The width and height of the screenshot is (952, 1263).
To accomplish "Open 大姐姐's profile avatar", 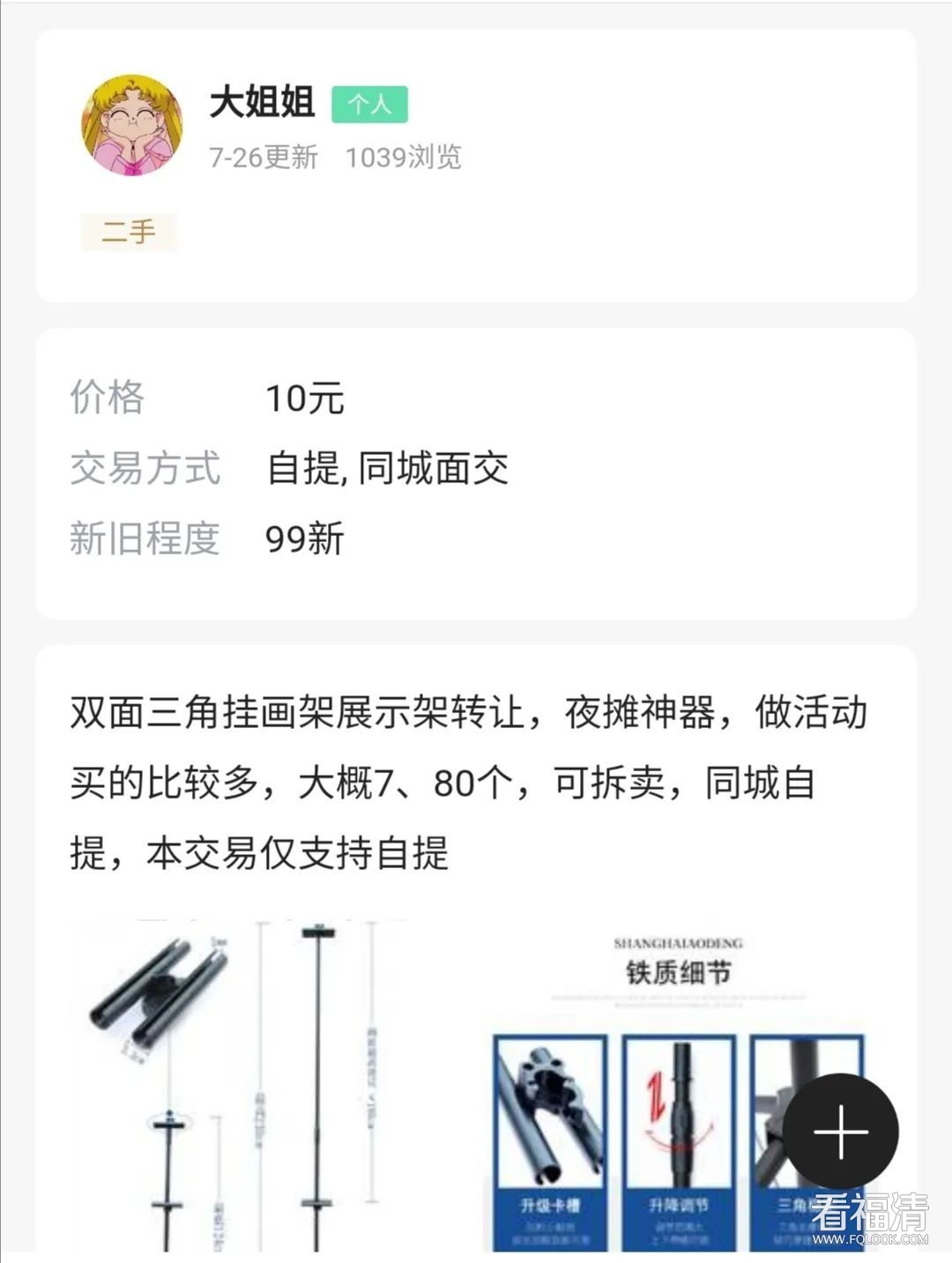I will (x=132, y=125).
